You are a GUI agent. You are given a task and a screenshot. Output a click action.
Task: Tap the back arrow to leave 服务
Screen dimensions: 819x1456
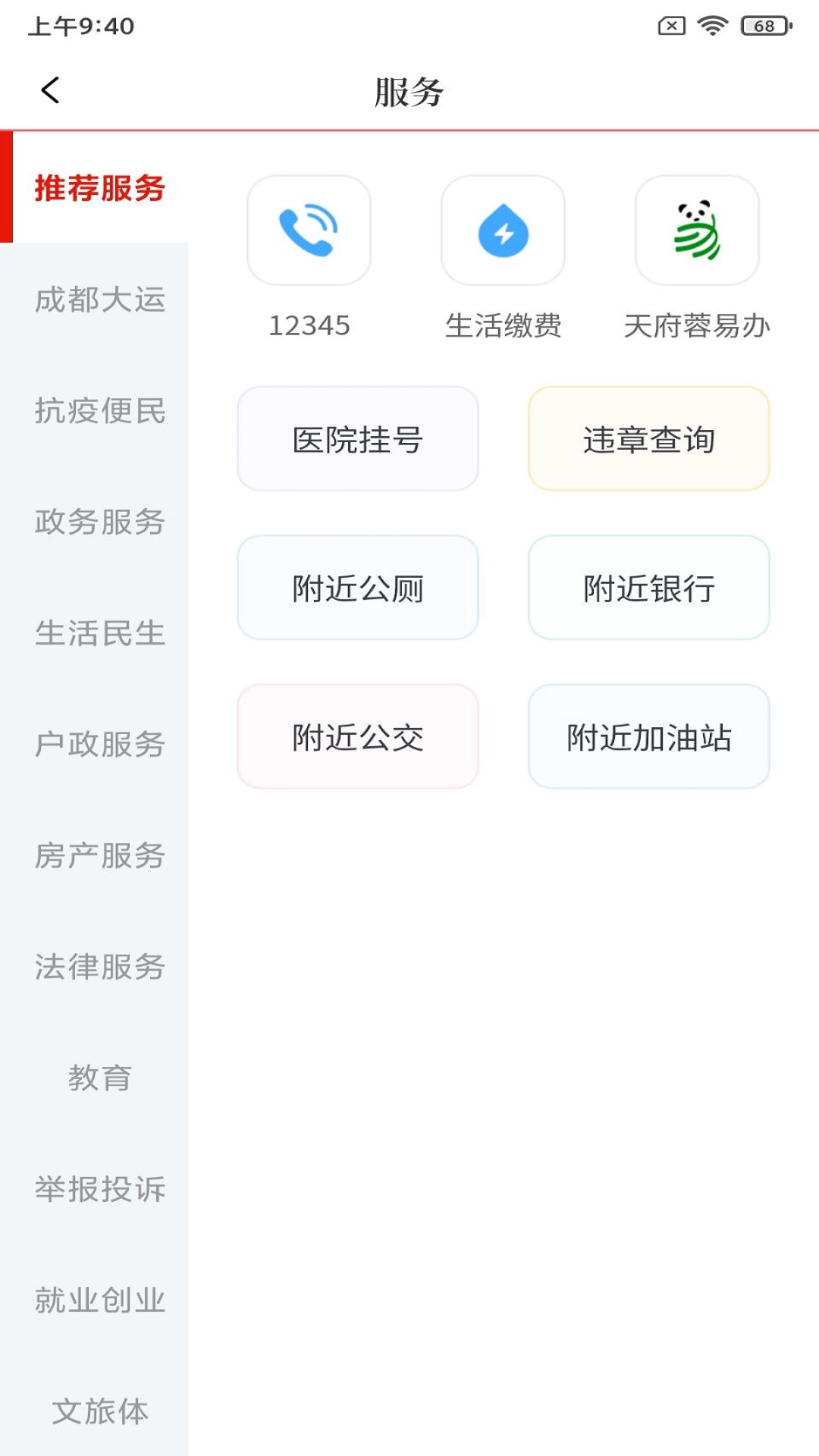coord(50,90)
